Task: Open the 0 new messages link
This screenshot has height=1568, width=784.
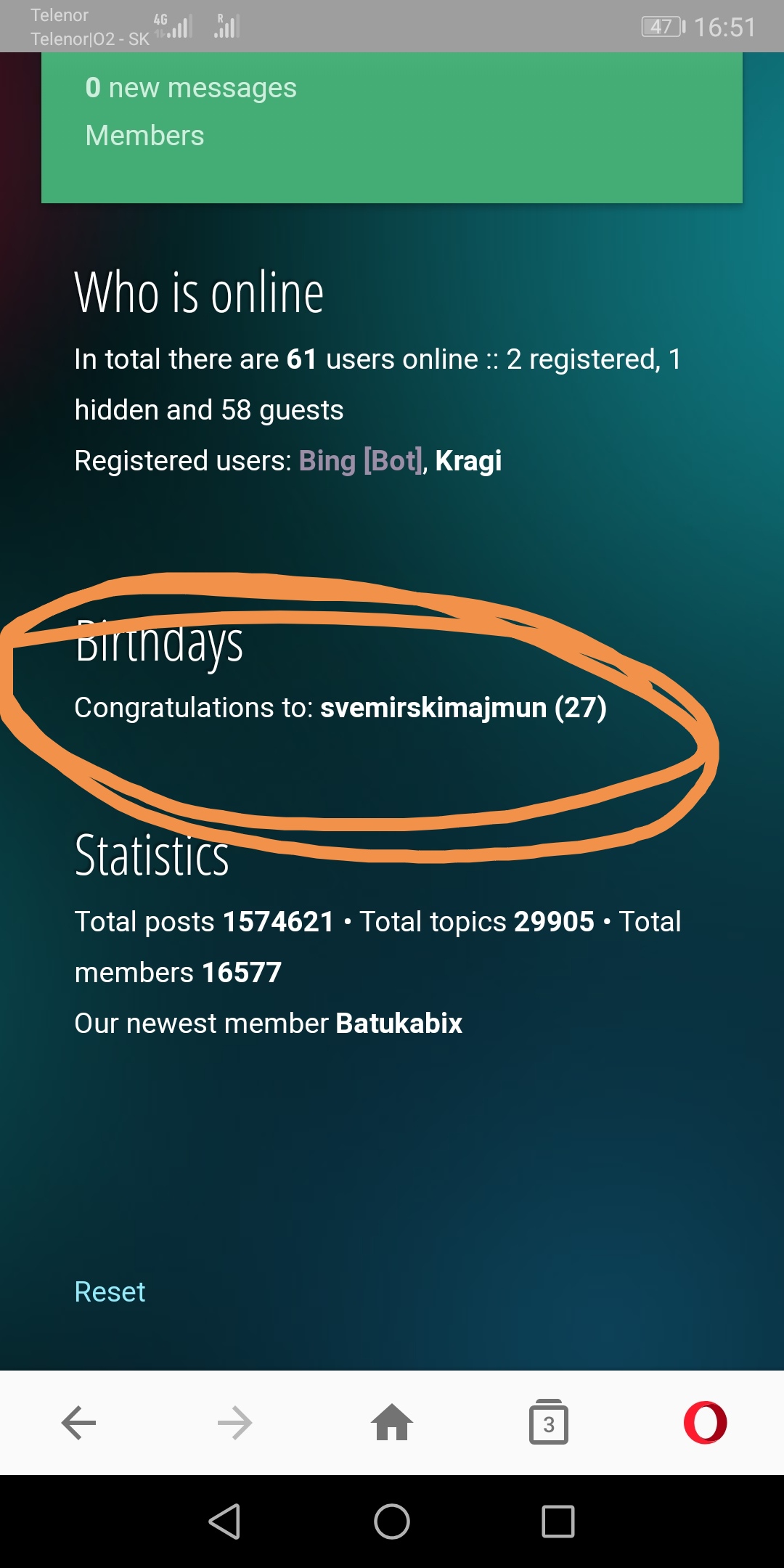Action: click(x=191, y=88)
